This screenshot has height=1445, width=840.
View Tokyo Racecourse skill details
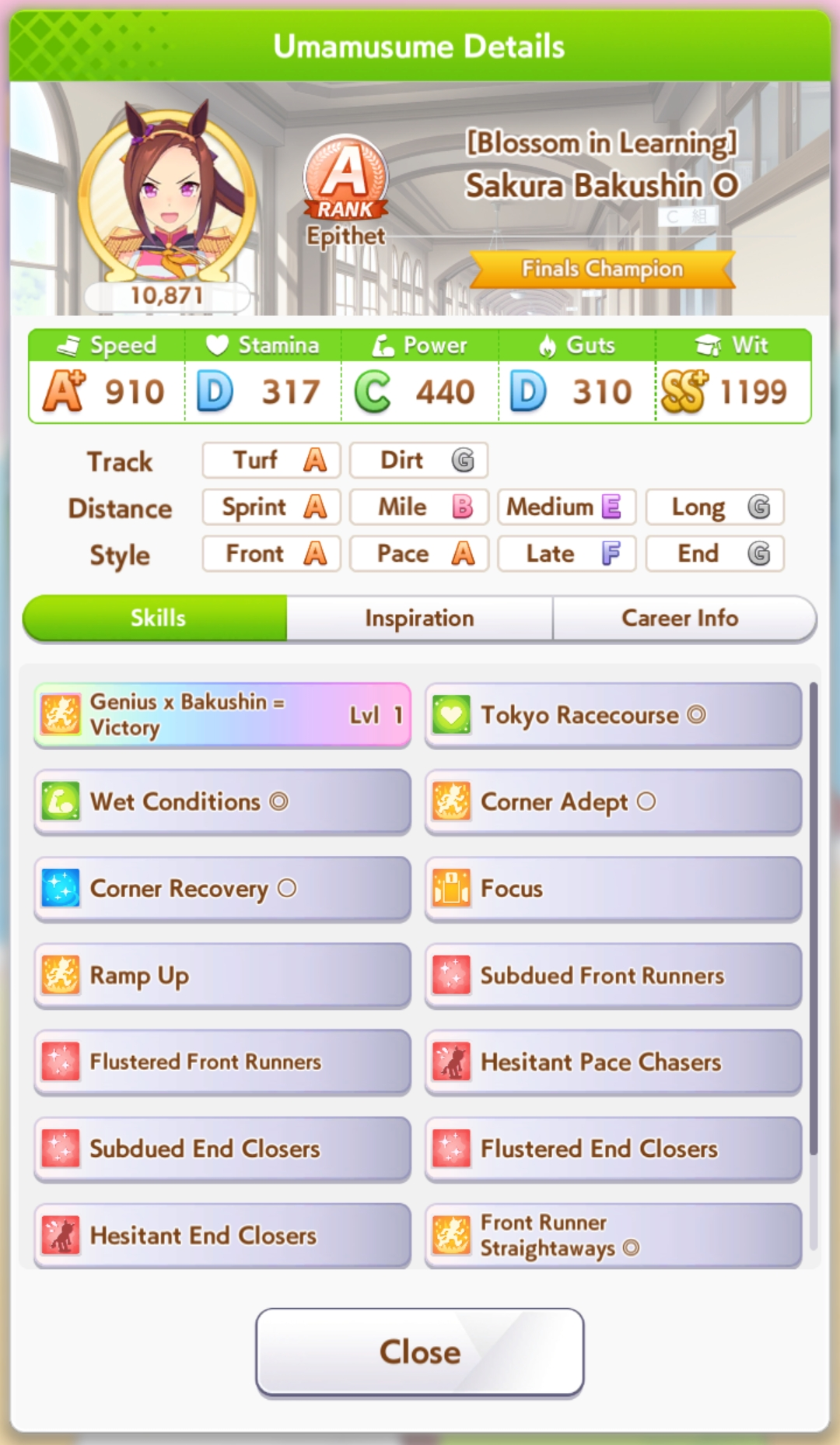tap(613, 715)
